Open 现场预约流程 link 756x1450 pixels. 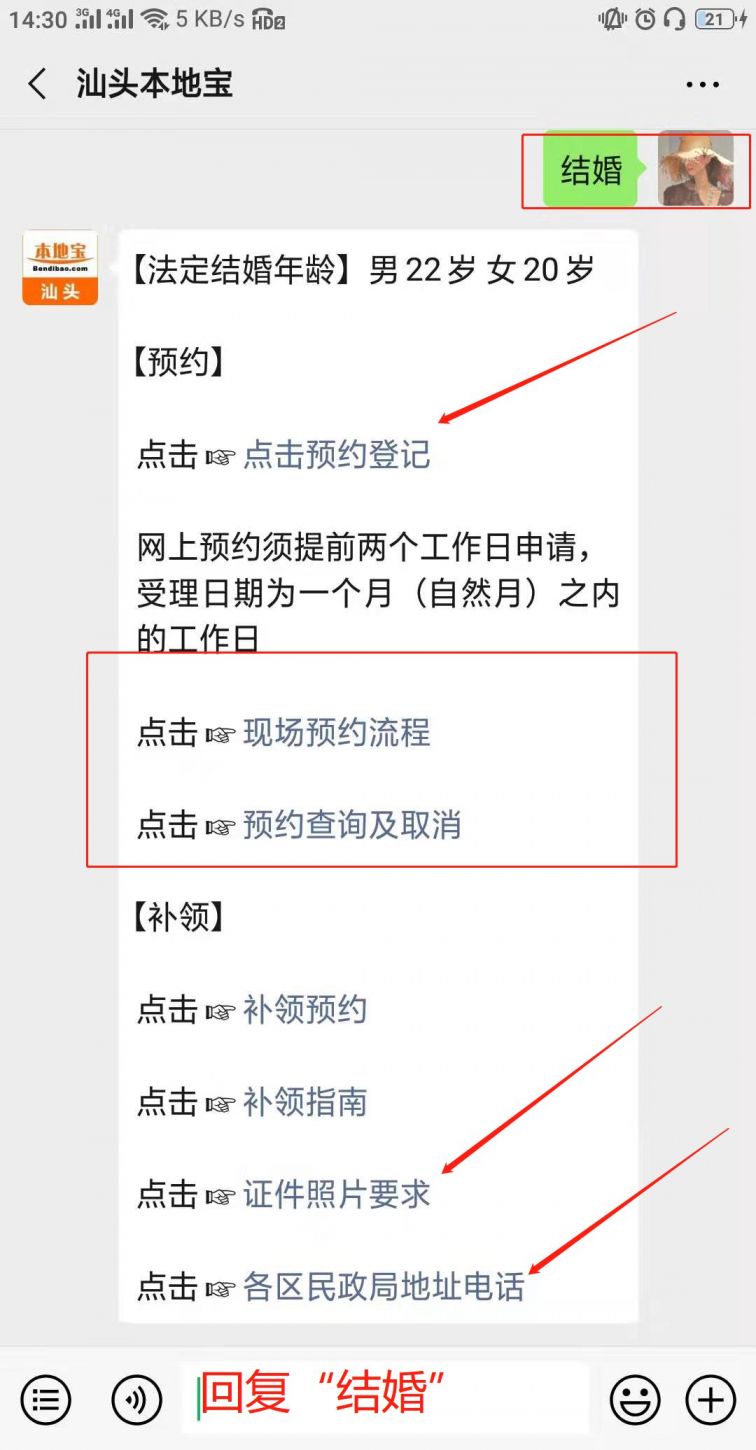(x=336, y=733)
